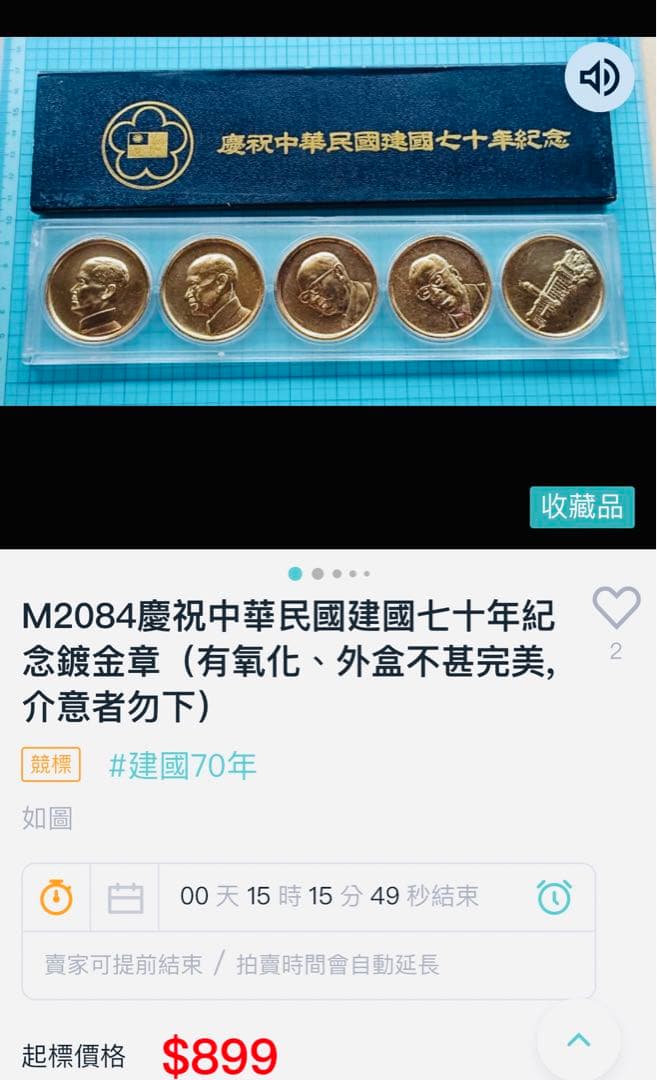Tap the image carousel page indicator dots
The height and width of the screenshot is (1080, 657).
click(329, 574)
